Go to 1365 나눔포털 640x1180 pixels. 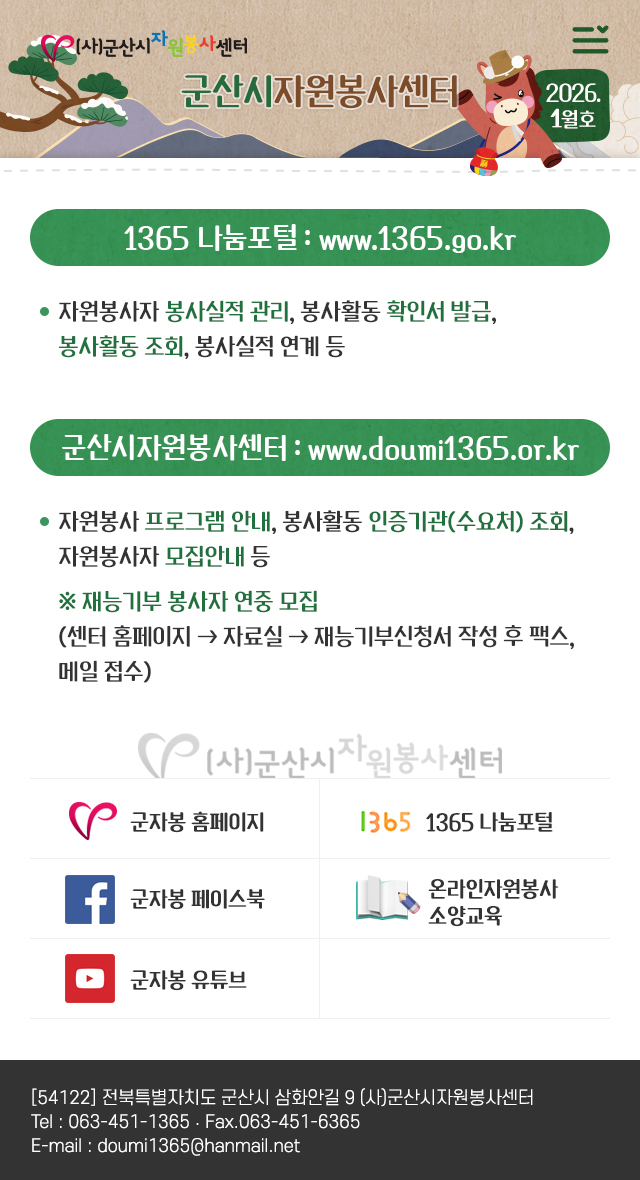[x=465, y=822]
